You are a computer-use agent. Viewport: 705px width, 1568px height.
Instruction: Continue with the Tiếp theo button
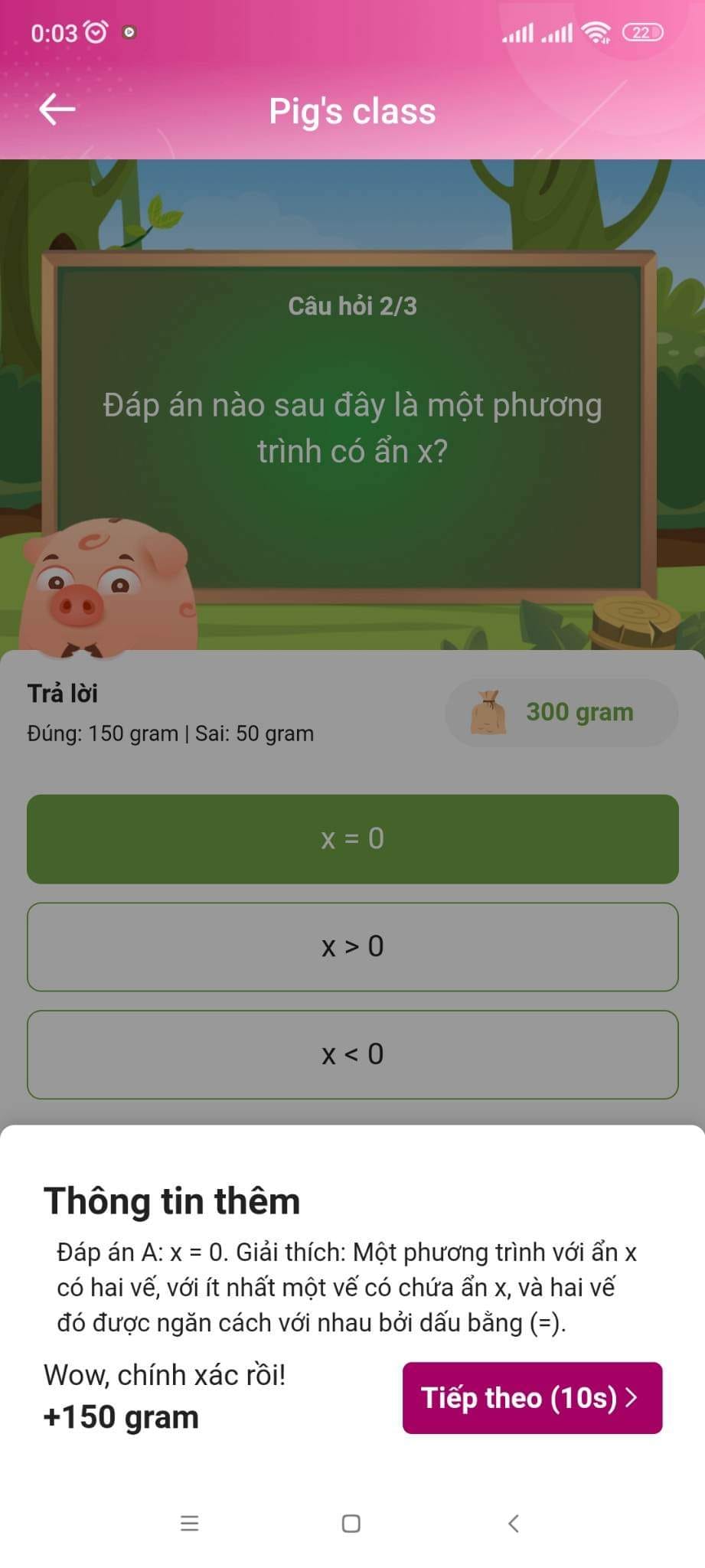click(x=532, y=1397)
